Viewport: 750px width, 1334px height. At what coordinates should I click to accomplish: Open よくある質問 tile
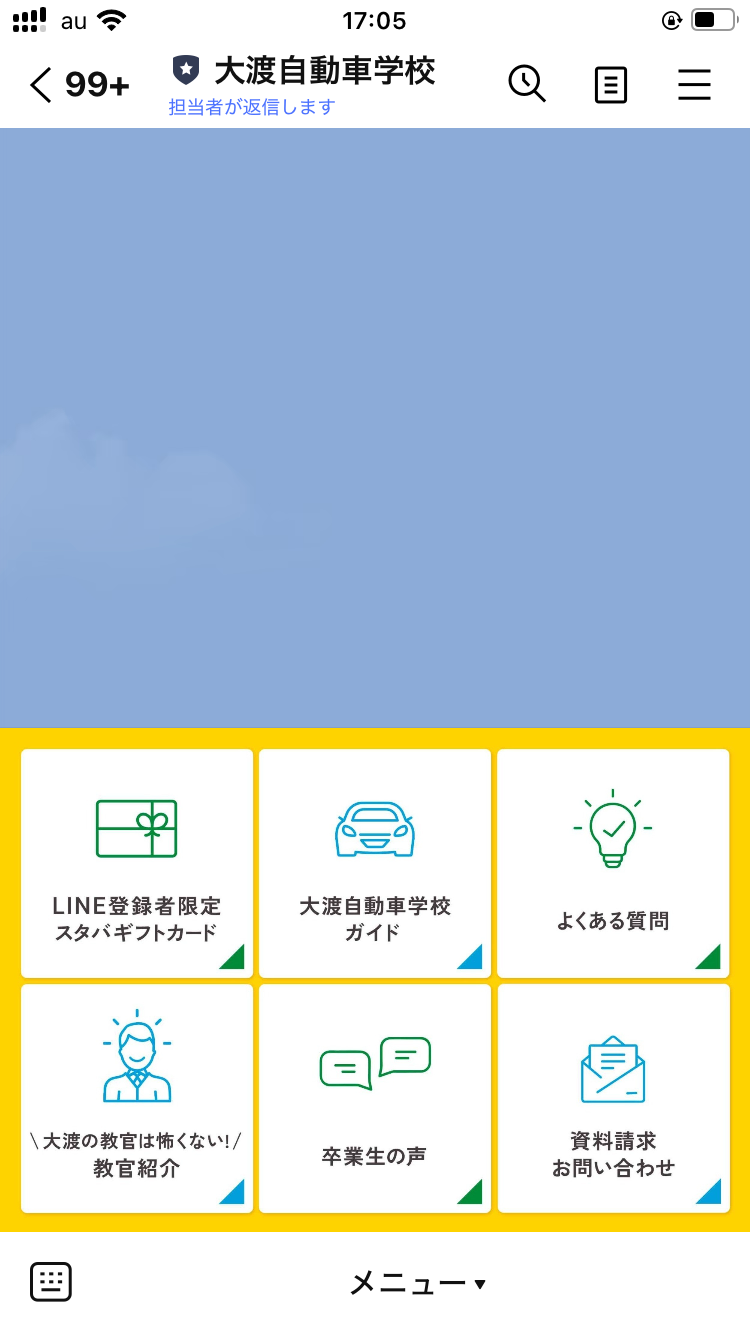tap(613, 863)
